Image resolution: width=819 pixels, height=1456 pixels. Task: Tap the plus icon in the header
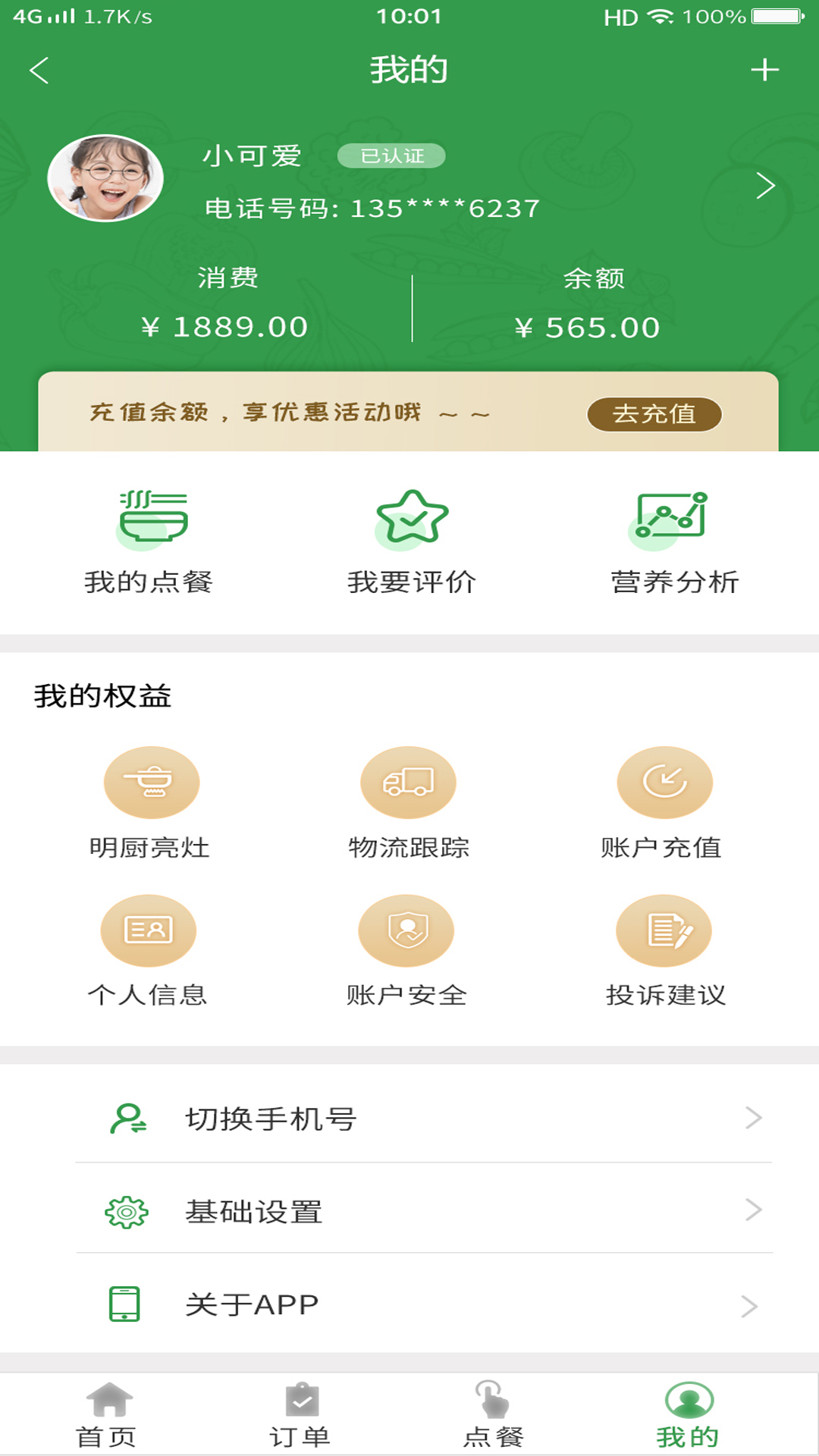764,70
